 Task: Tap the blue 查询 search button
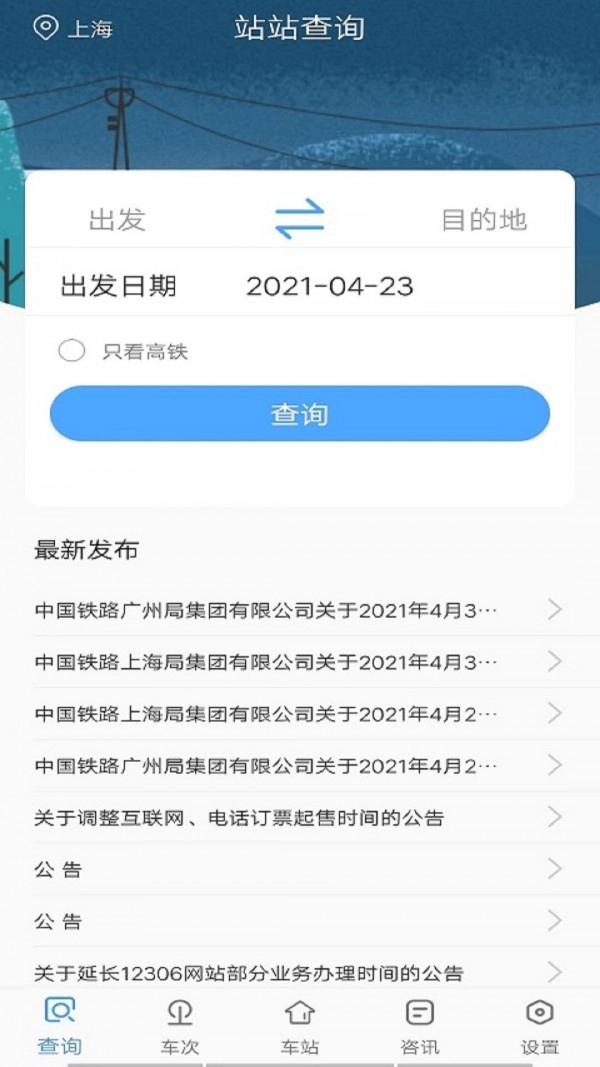pyautogui.click(x=300, y=414)
